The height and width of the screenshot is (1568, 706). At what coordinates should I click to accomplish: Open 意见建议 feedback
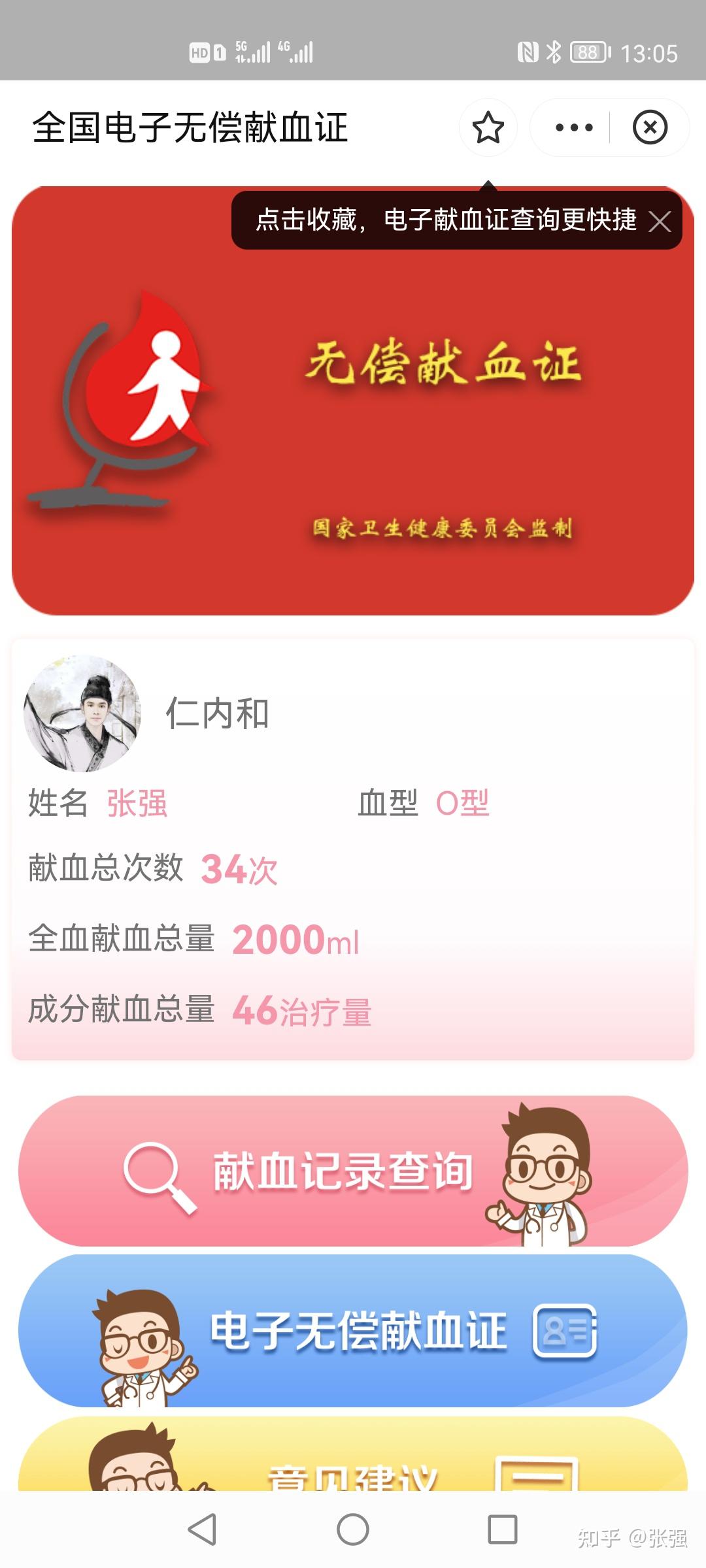point(353,1463)
